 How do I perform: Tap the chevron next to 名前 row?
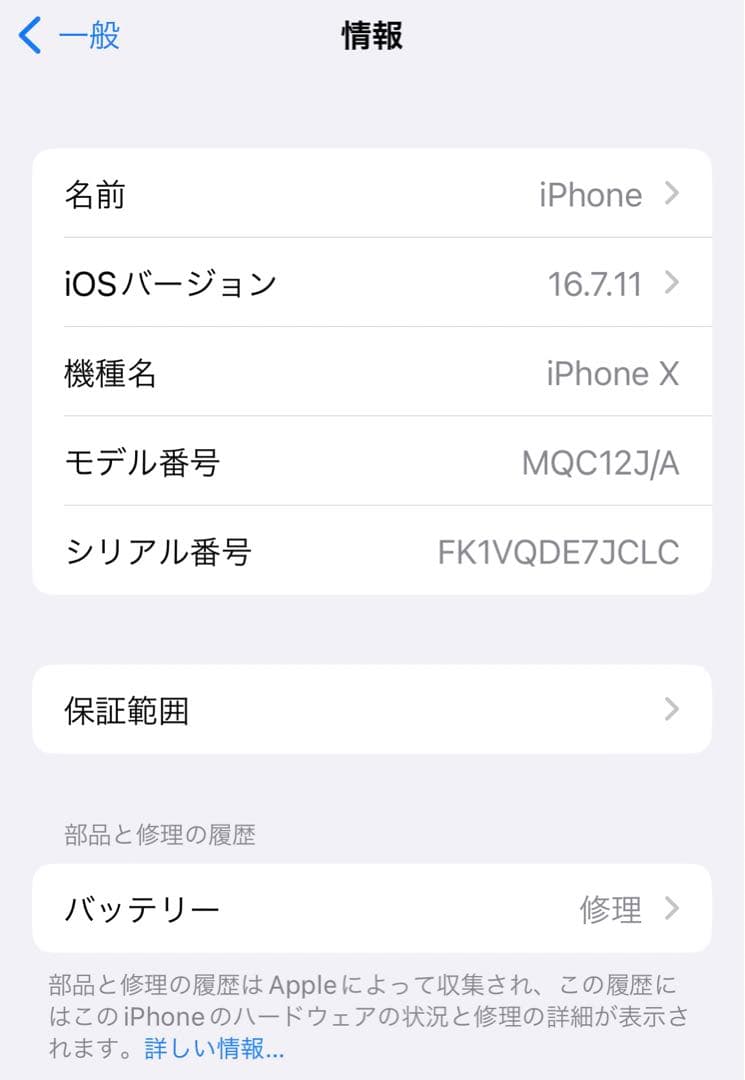[x=670, y=194]
